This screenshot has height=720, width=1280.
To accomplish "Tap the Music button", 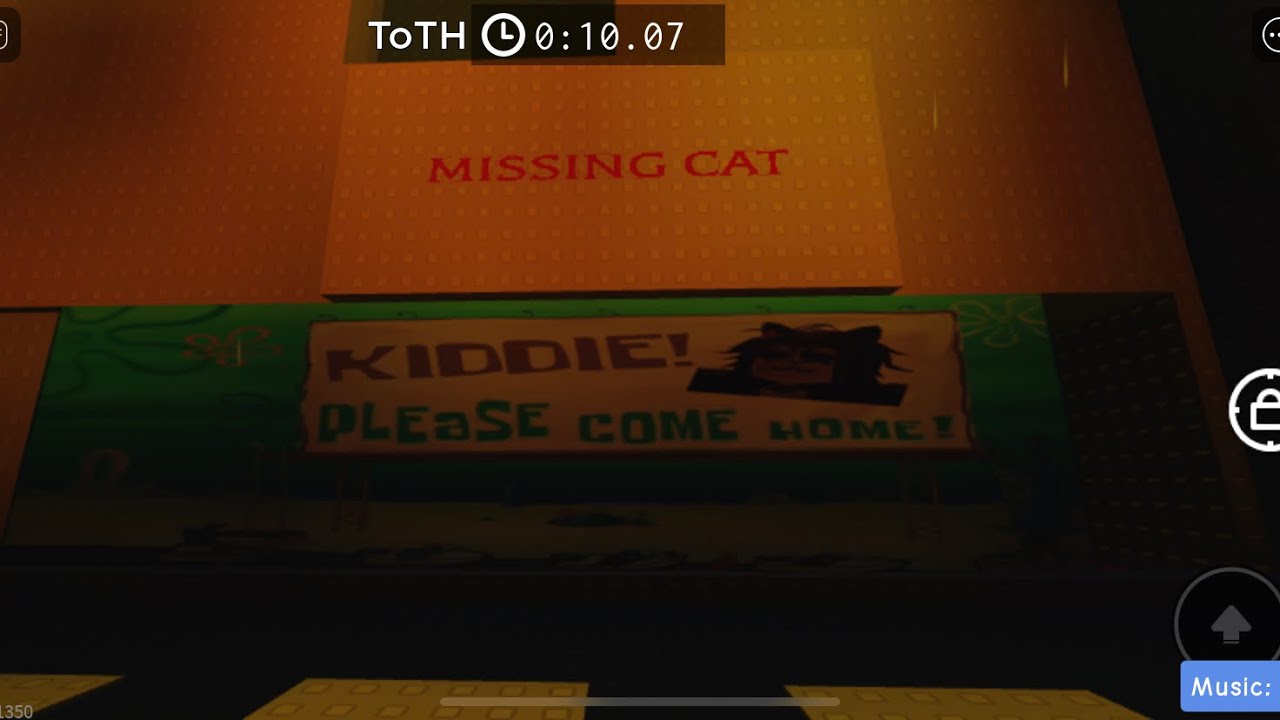I will [1232, 687].
